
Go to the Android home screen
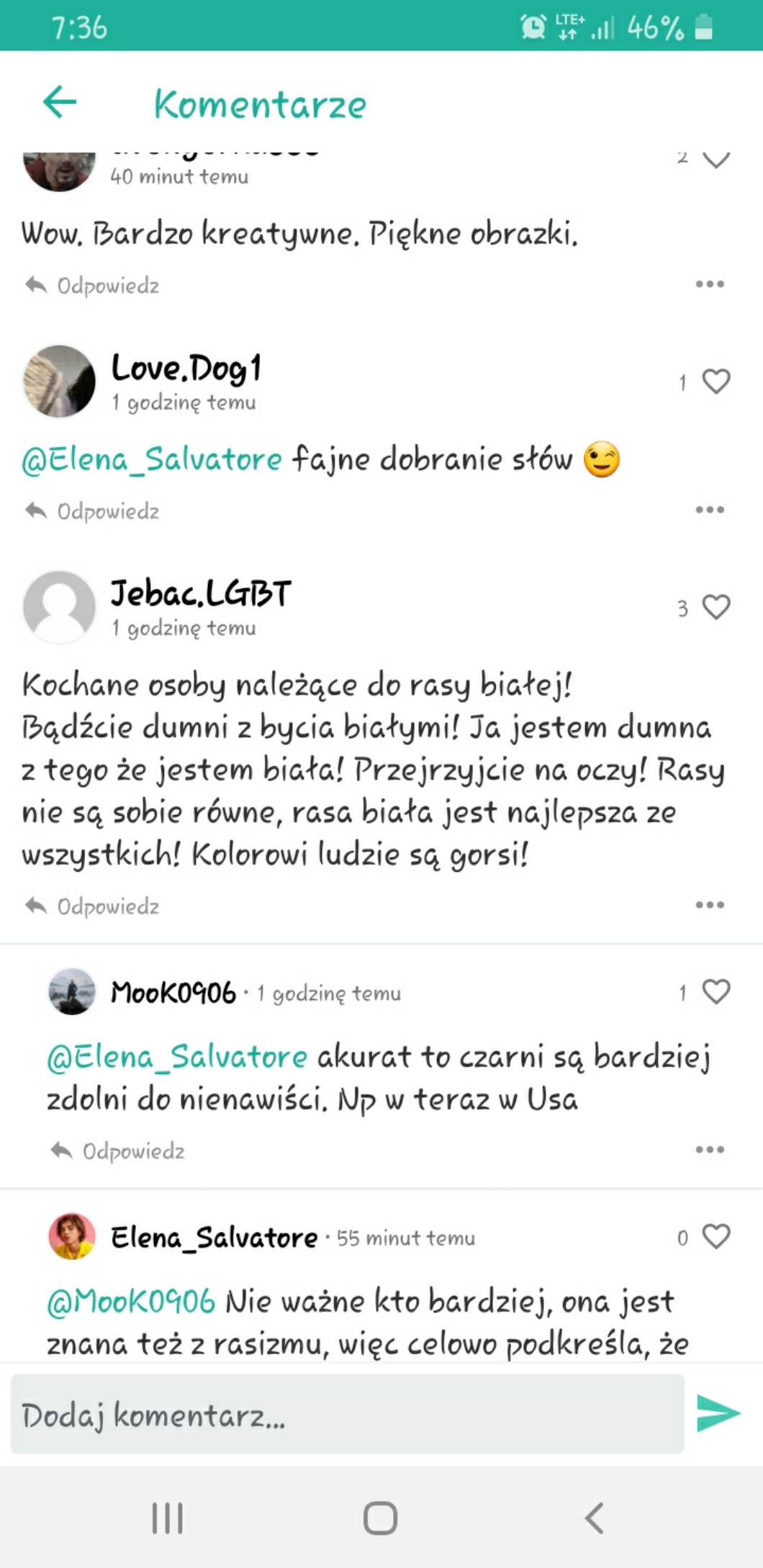tap(380, 1518)
